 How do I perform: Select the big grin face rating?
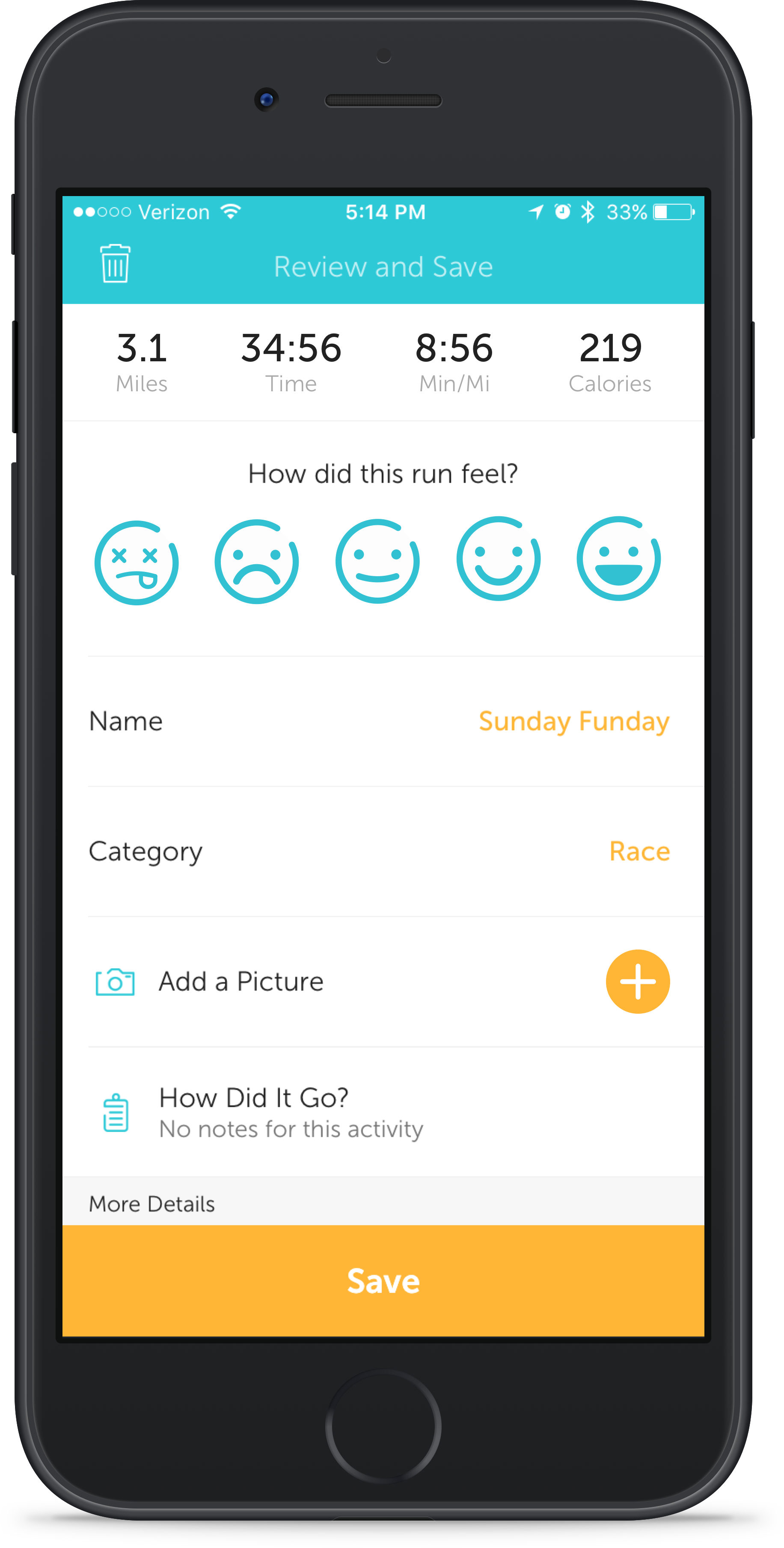(x=619, y=558)
